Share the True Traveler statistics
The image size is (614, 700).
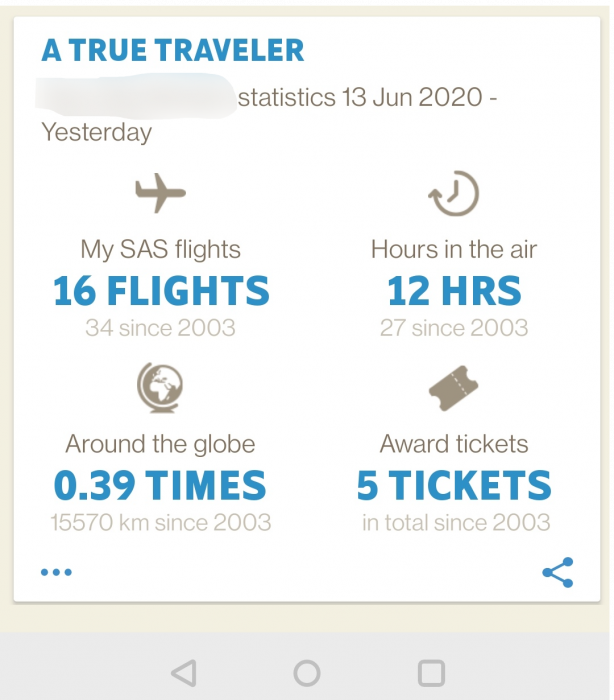[x=557, y=572]
